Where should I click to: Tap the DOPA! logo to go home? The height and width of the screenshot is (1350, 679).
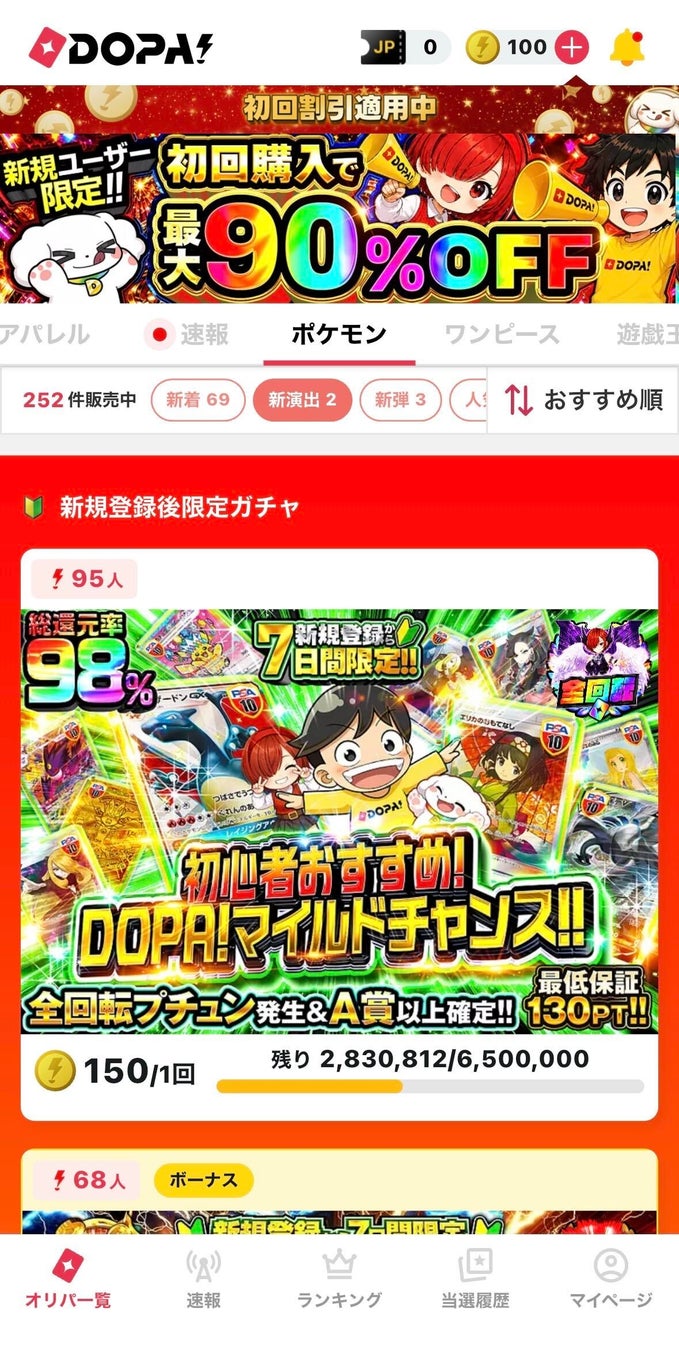point(121,47)
